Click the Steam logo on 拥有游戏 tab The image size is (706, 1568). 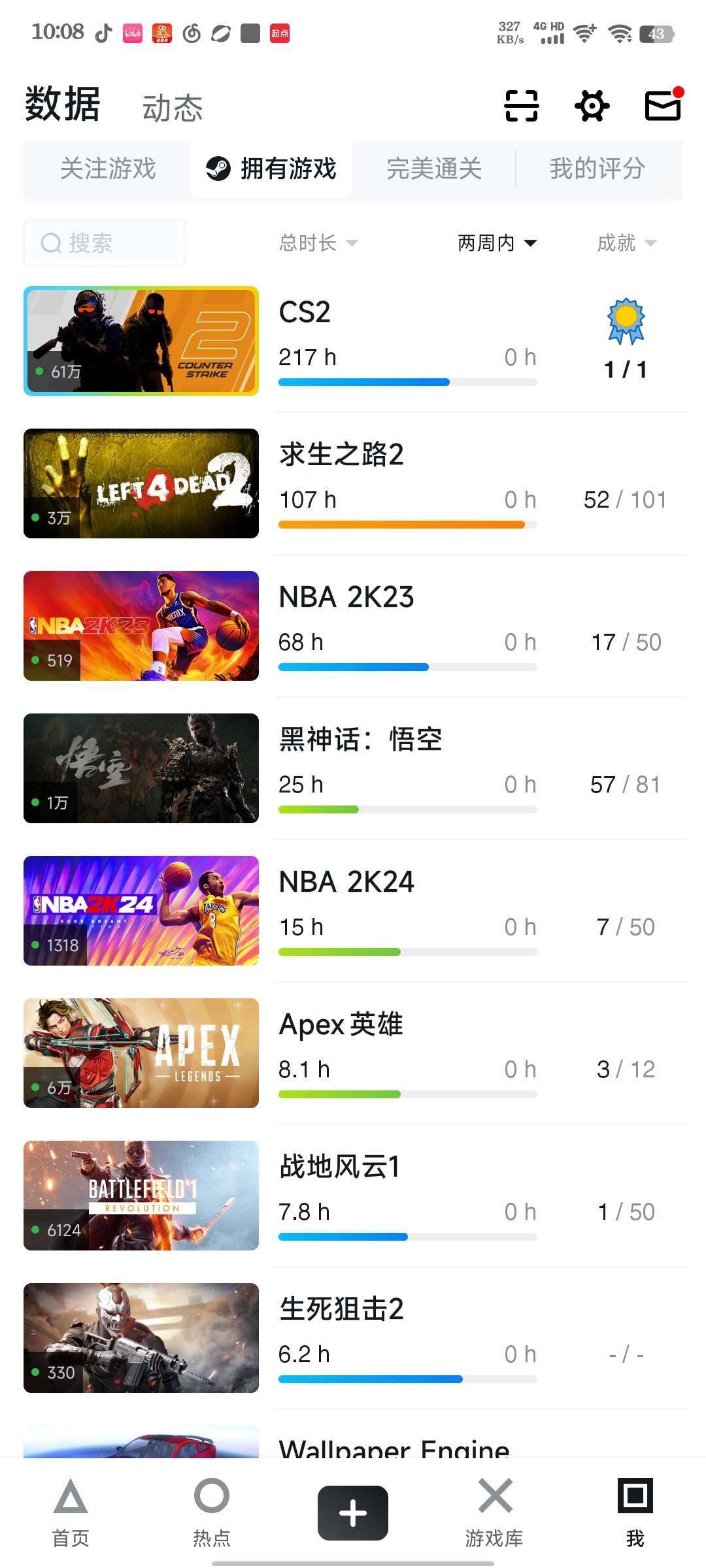[x=218, y=169]
